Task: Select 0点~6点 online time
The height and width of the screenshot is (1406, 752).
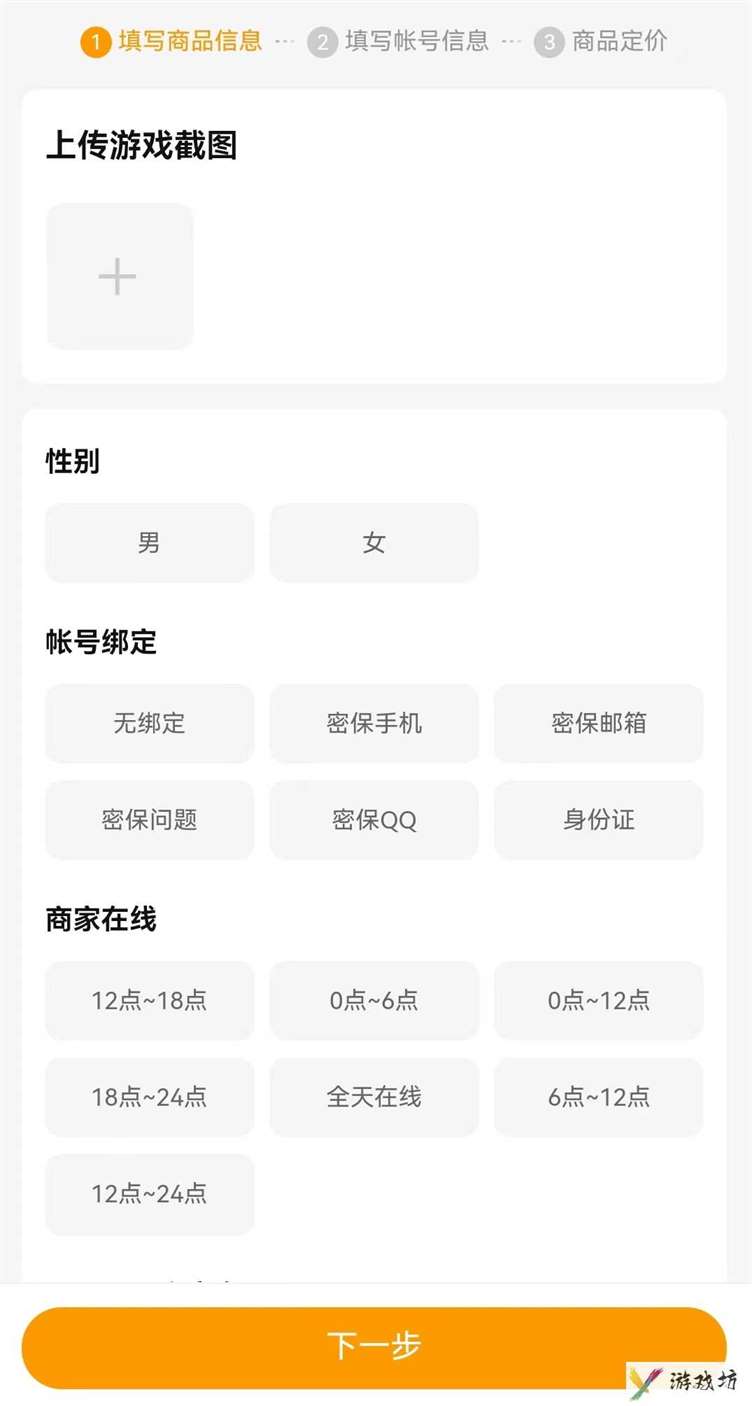Action: [x=374, y=1001]
